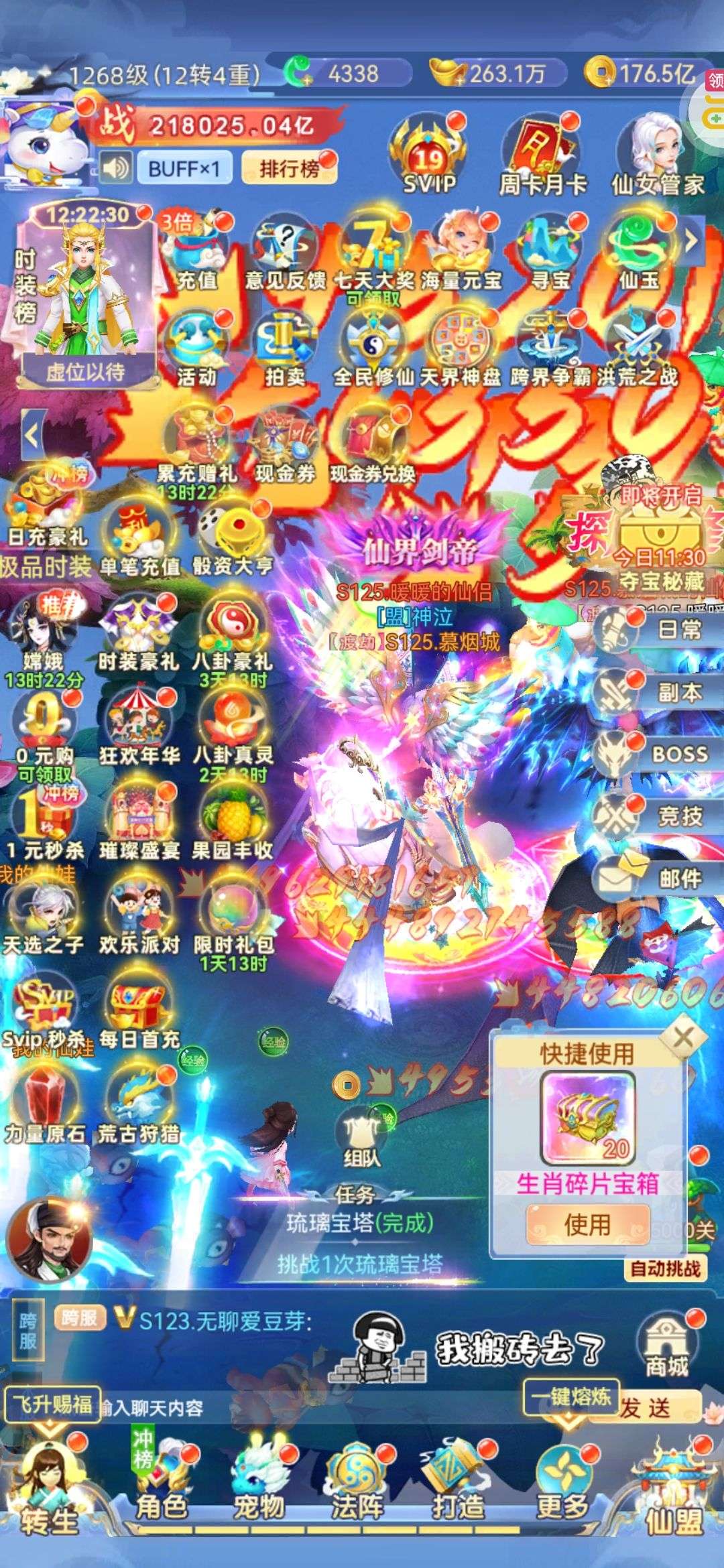Screen dimensions: 724x1568
Task: Open the 商城 shop
Action: pyautogui.click(x=667, y=1346)
